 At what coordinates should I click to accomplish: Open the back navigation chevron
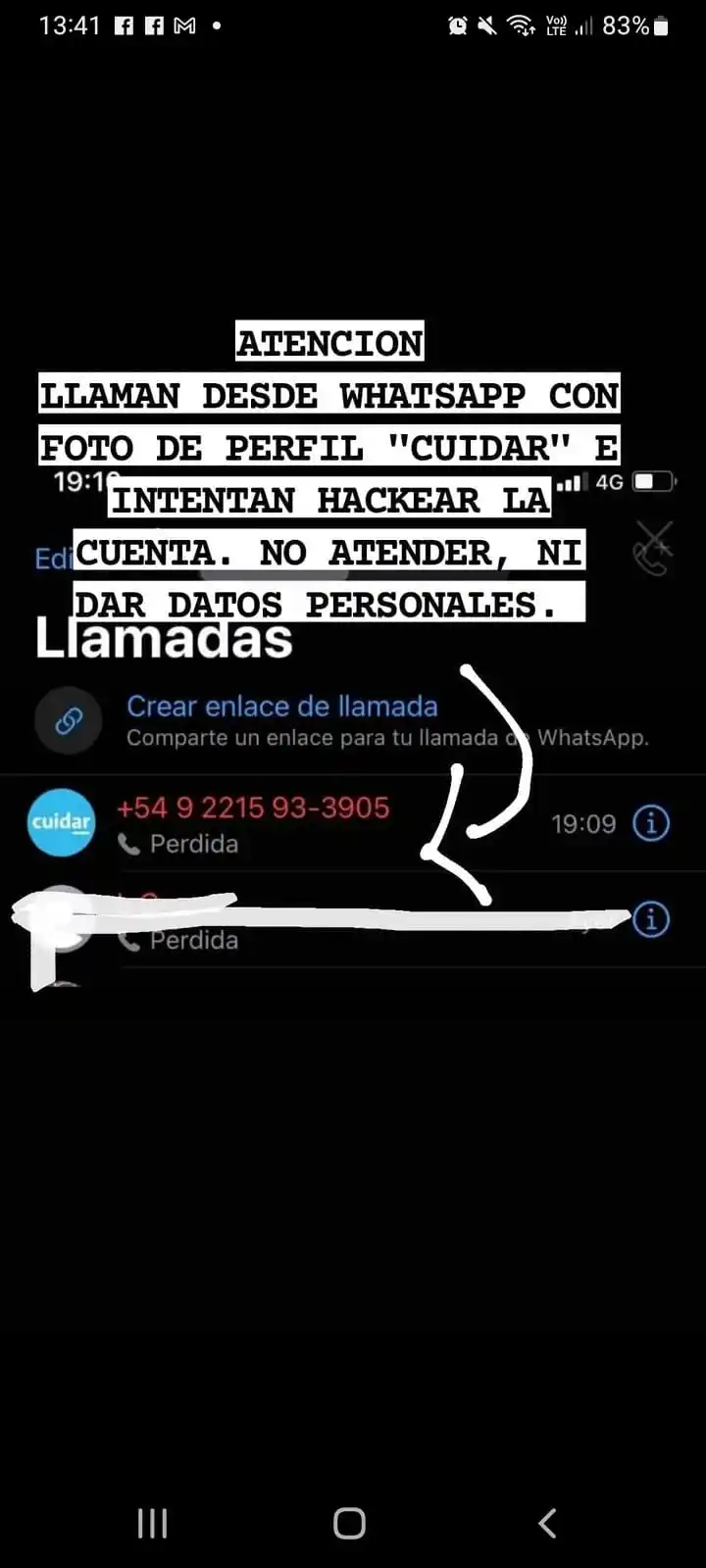(546, 1523)
